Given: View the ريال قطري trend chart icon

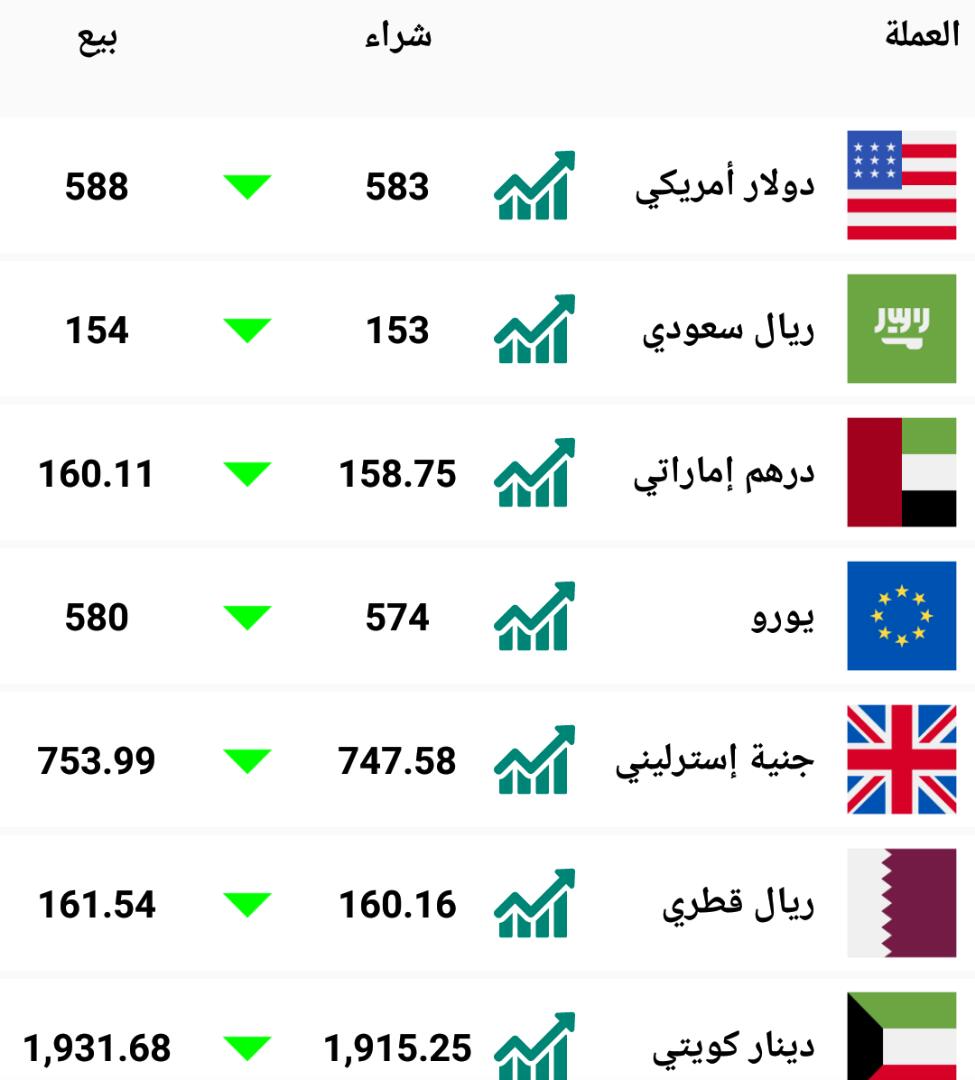Looking at the screenshot, I should tap(535, 904).
